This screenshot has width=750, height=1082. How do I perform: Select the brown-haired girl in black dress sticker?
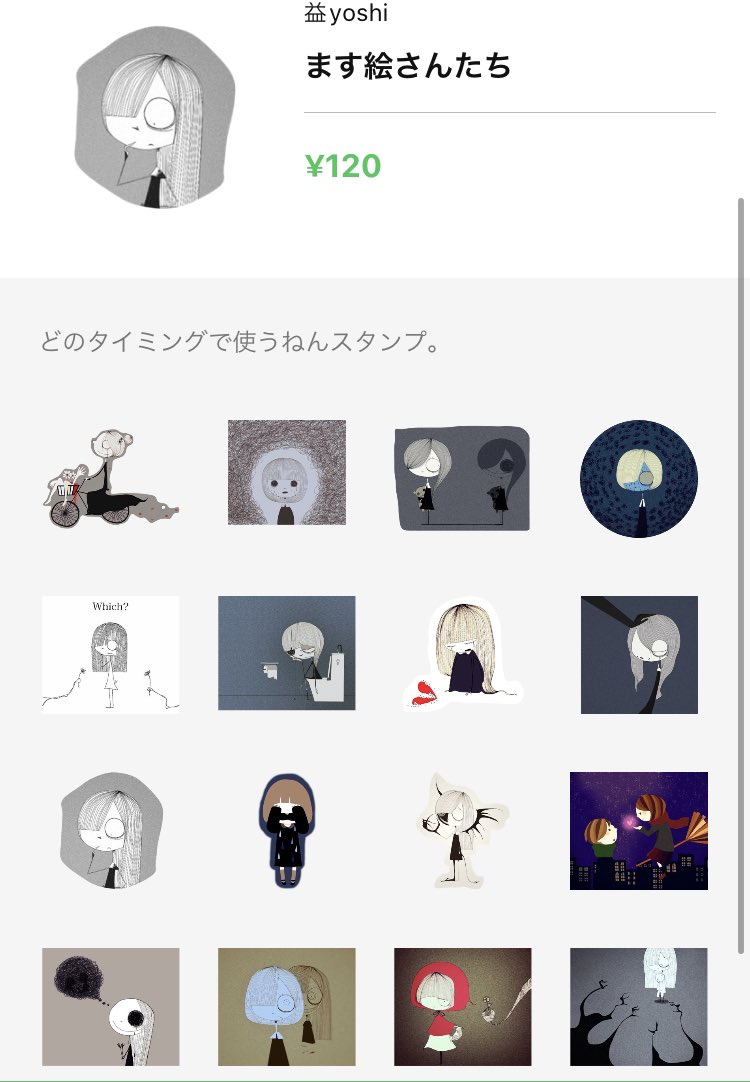click(x=287, y=830)
